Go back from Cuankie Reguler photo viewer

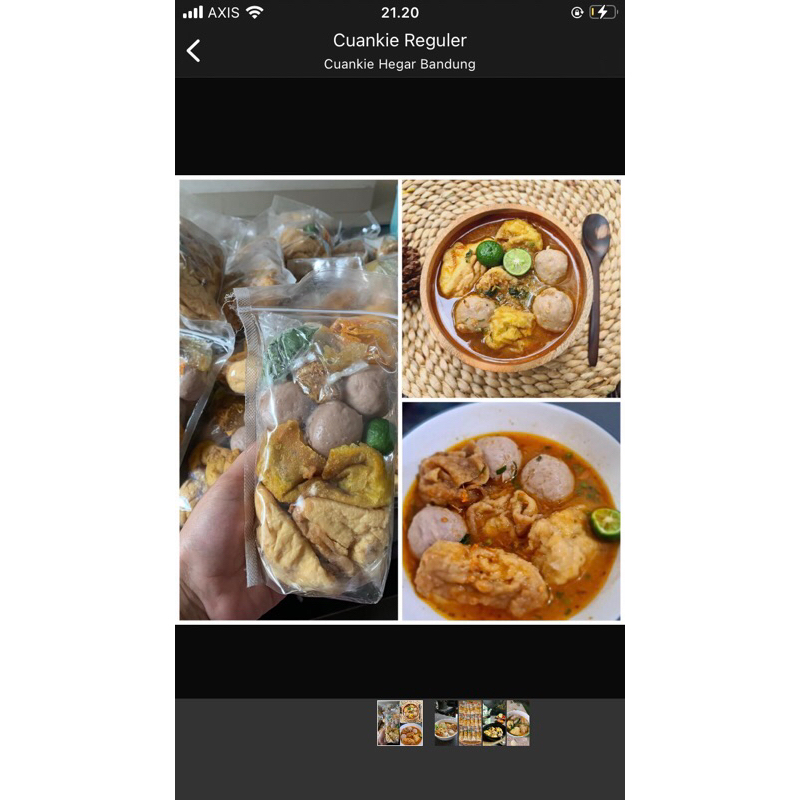(x=194, y=51)
